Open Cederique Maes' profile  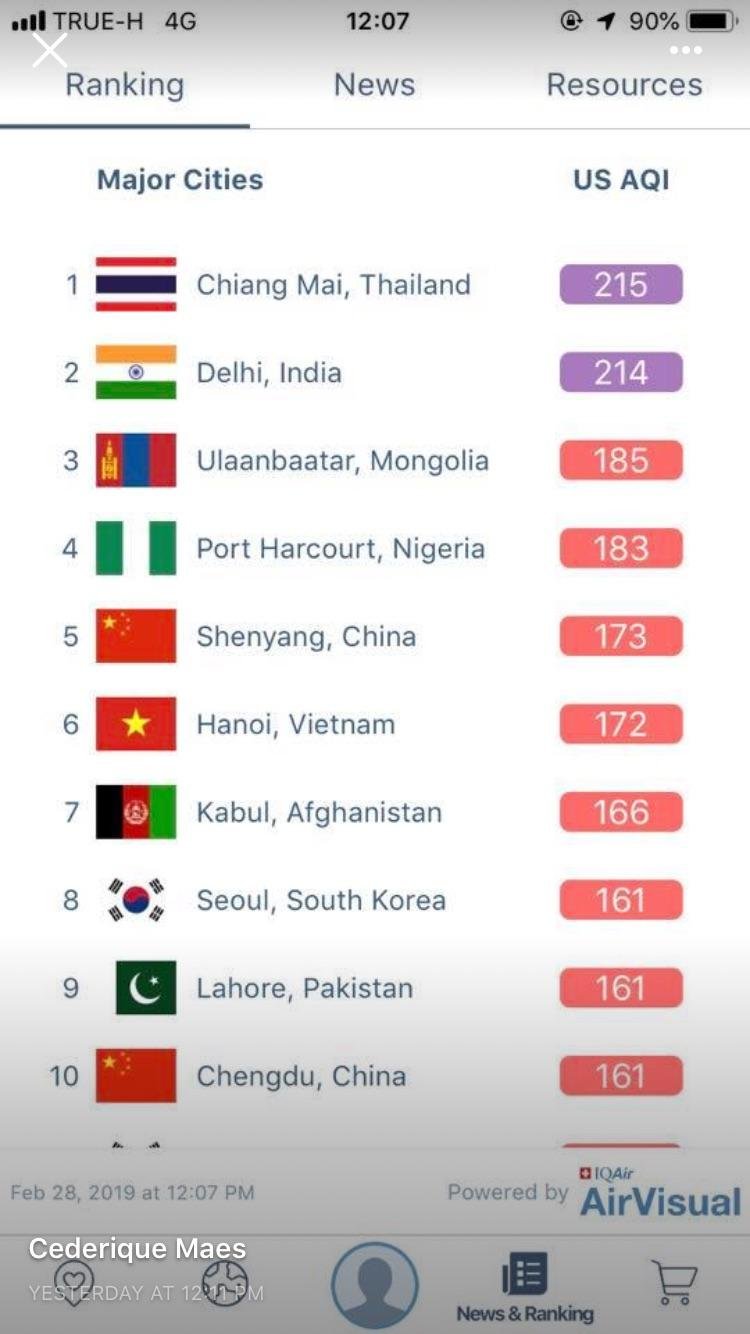pos(137,1249)
